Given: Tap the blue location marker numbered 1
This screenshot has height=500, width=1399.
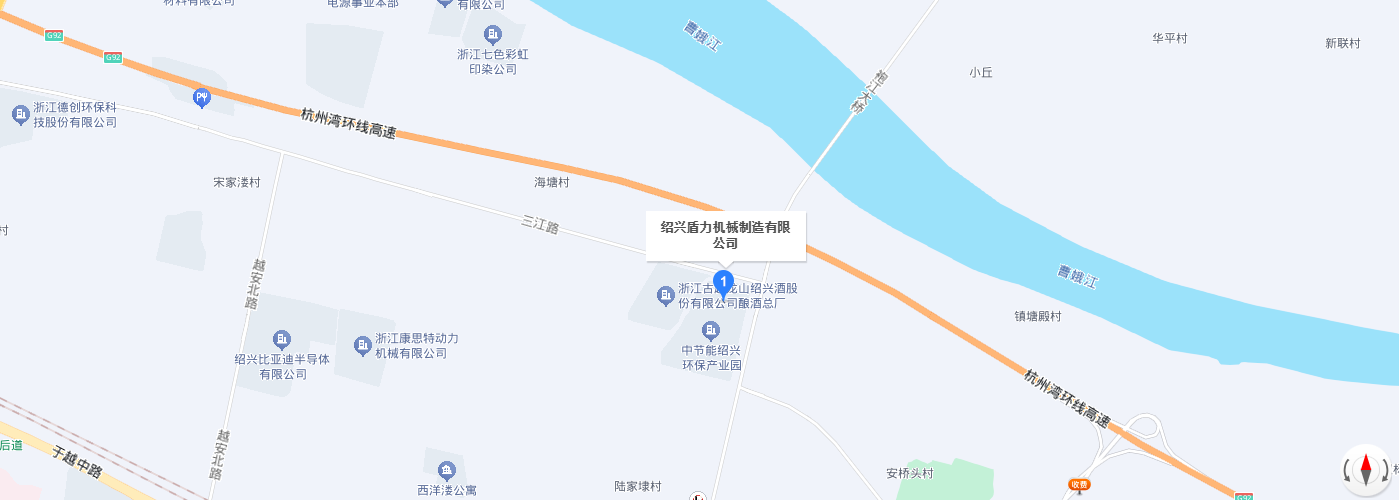Looking at the screenshot, I should (x=723, y=284).
